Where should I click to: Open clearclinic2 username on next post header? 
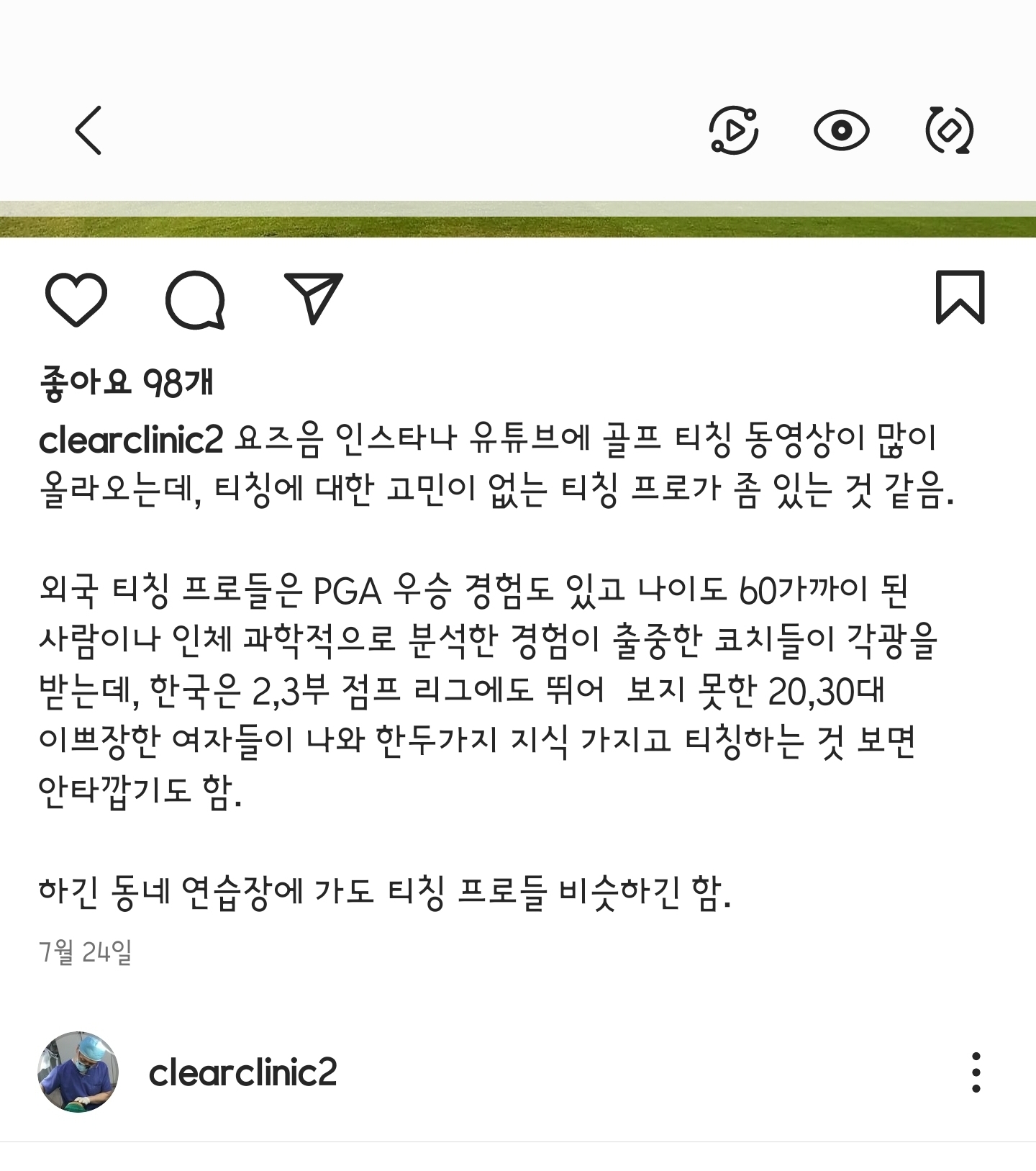coord(242,1072)
